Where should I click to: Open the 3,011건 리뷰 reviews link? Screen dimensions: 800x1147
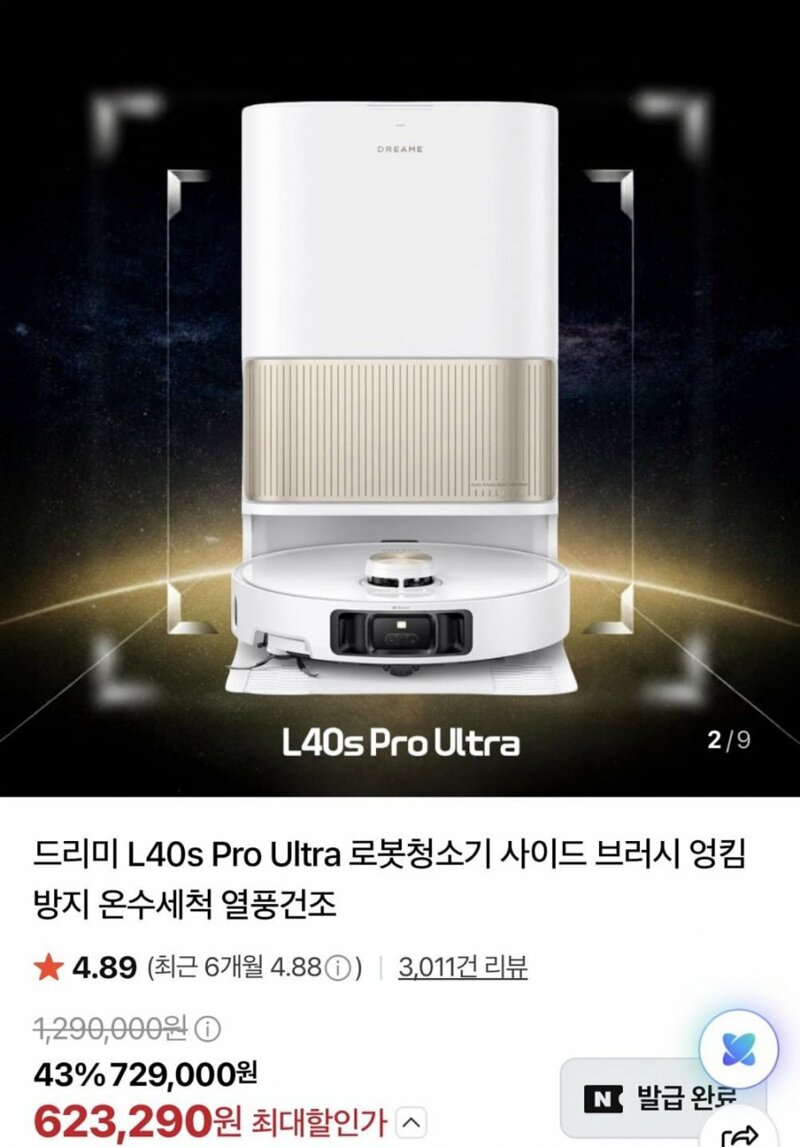[x=462, y=967]
